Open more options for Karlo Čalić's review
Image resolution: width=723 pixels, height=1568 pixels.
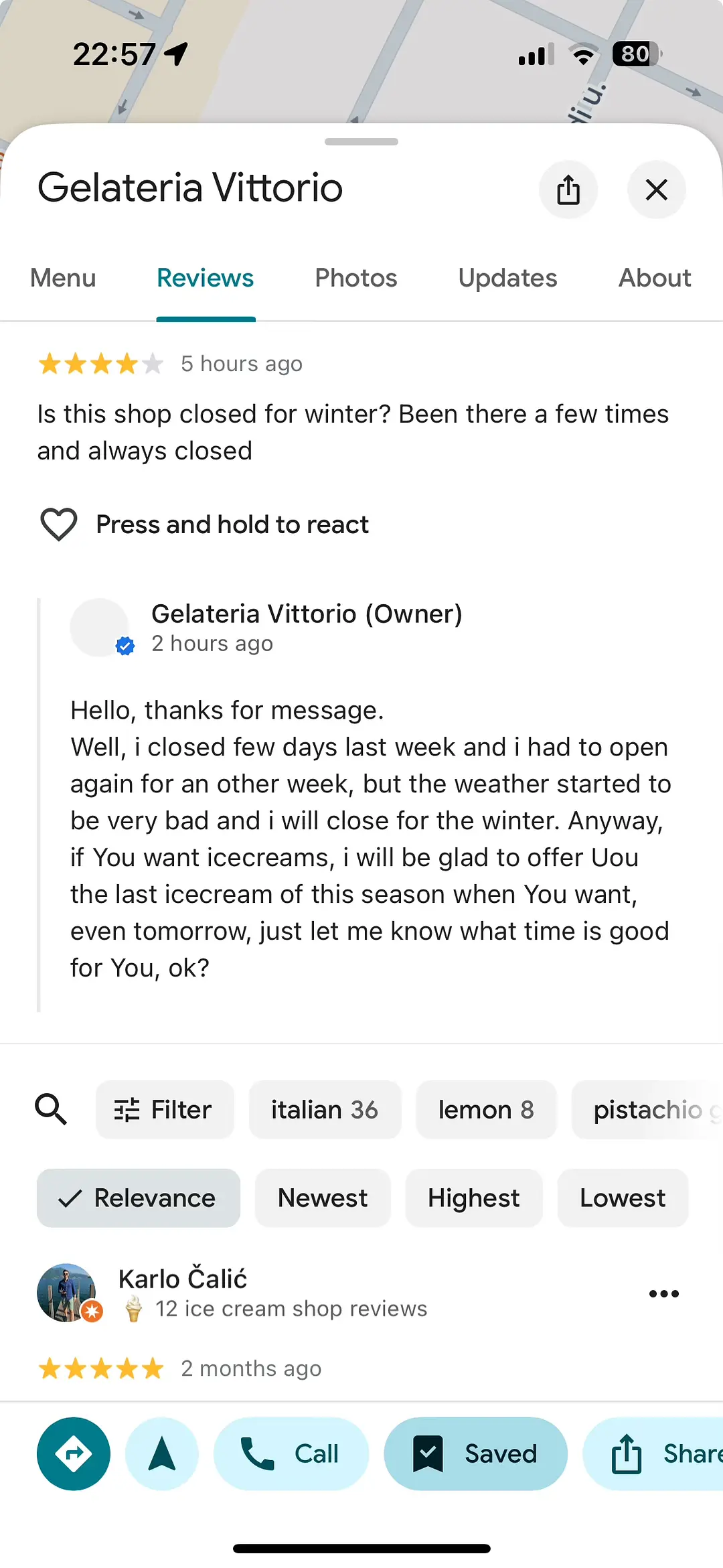[663, 1293]
